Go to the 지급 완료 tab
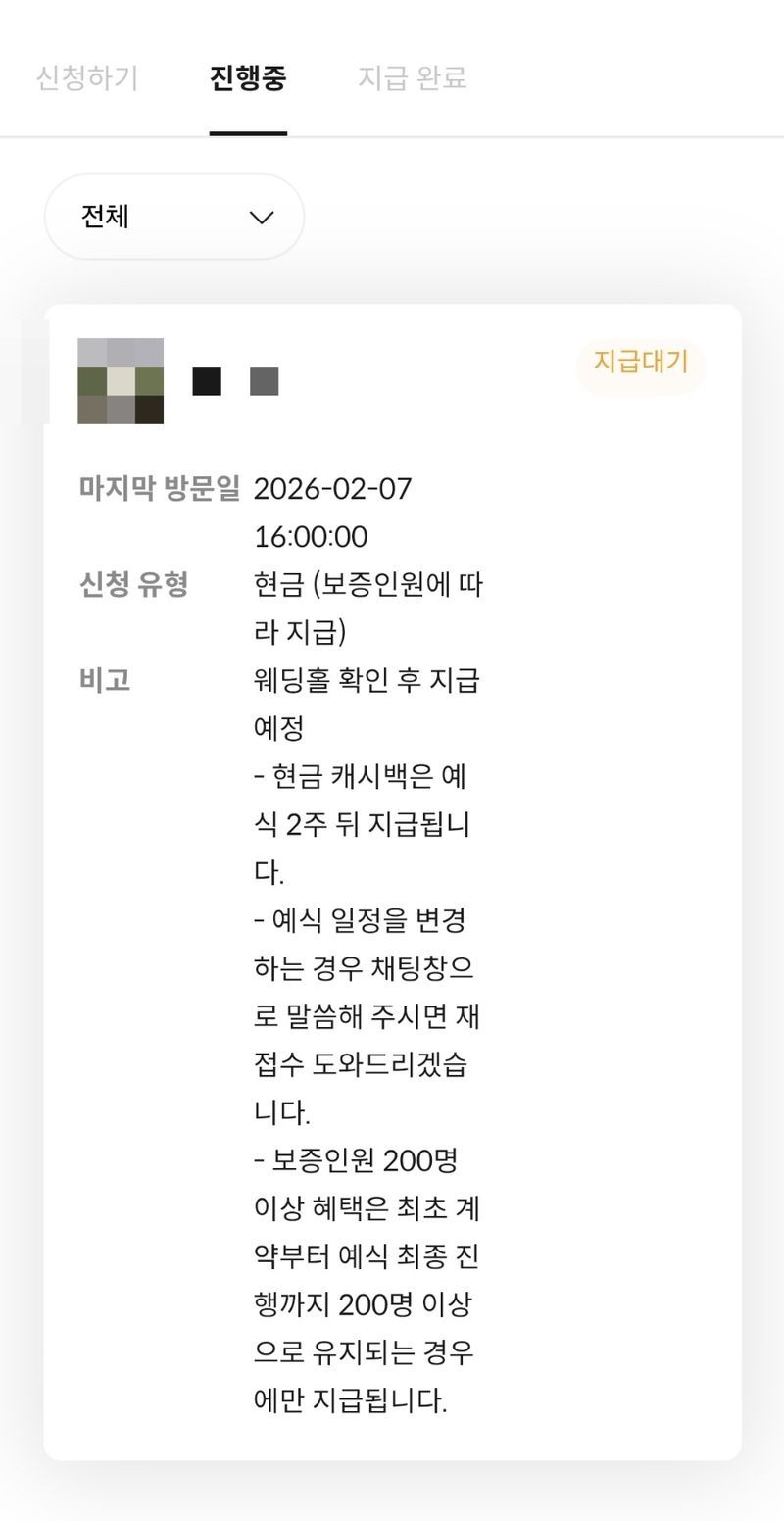 click(x=412, y=77)
